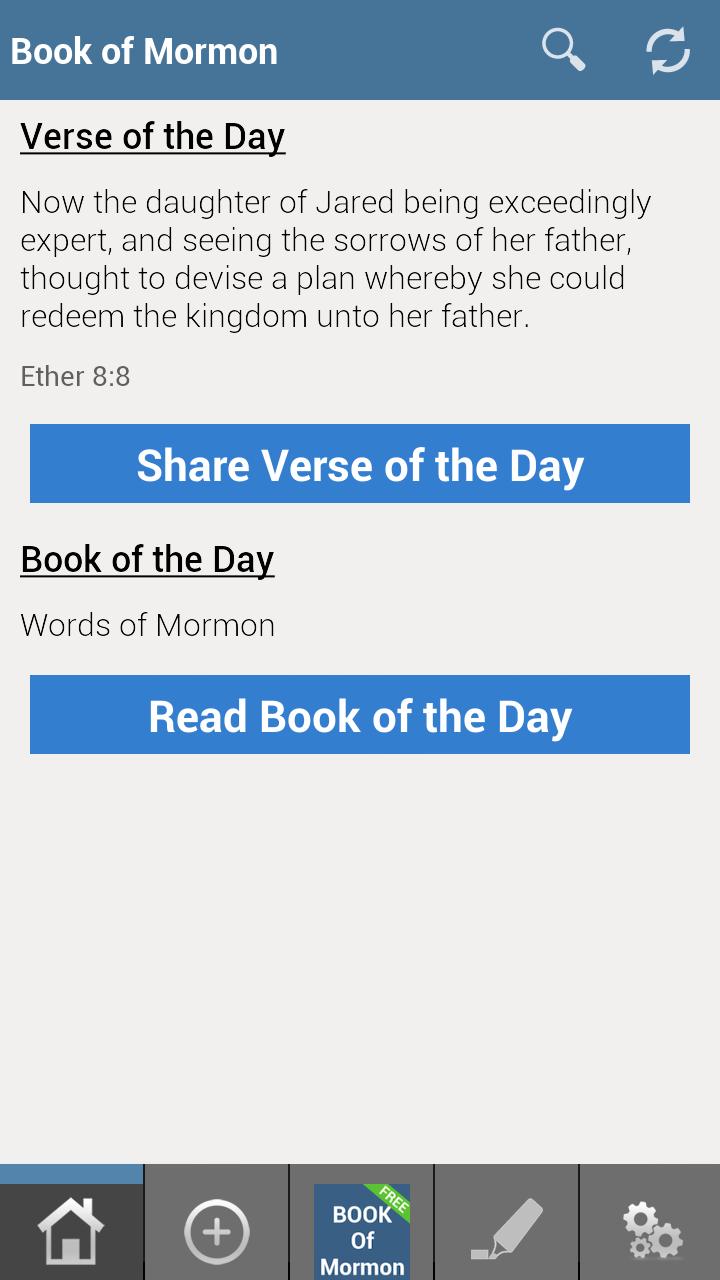Open the plus circle tab

pyautogui.click(x=216, y=1229)
